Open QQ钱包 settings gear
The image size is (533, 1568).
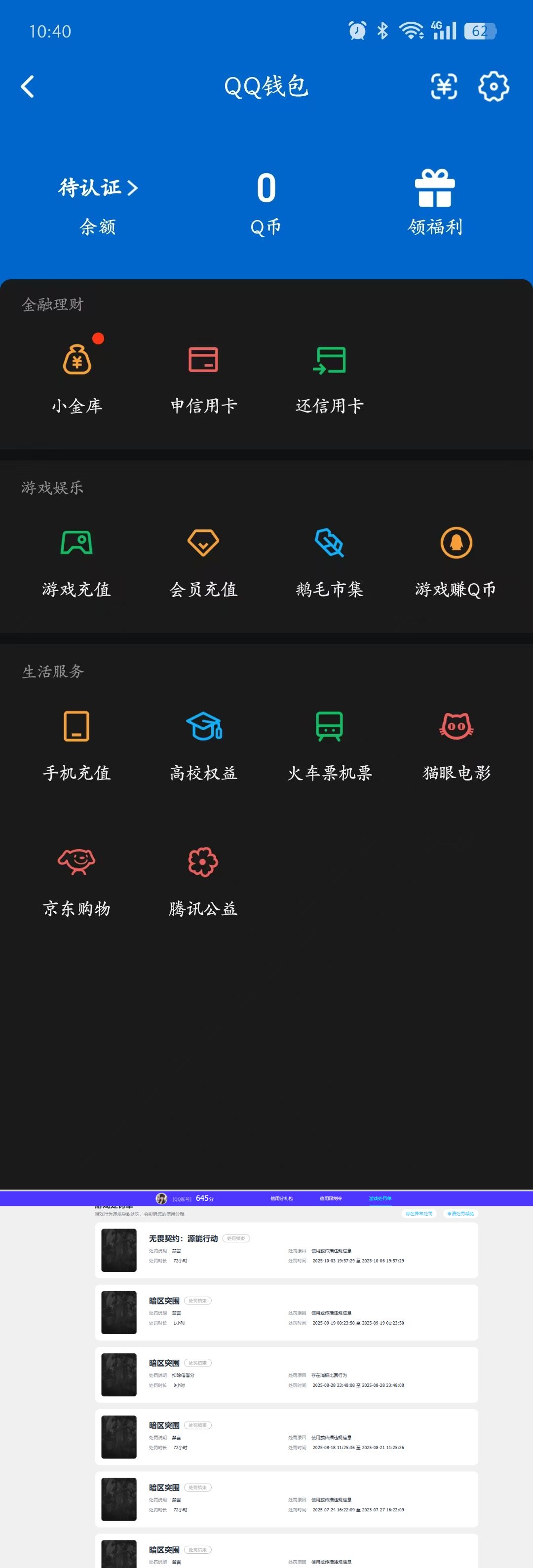pyautogui.click(x=494, y=86)
